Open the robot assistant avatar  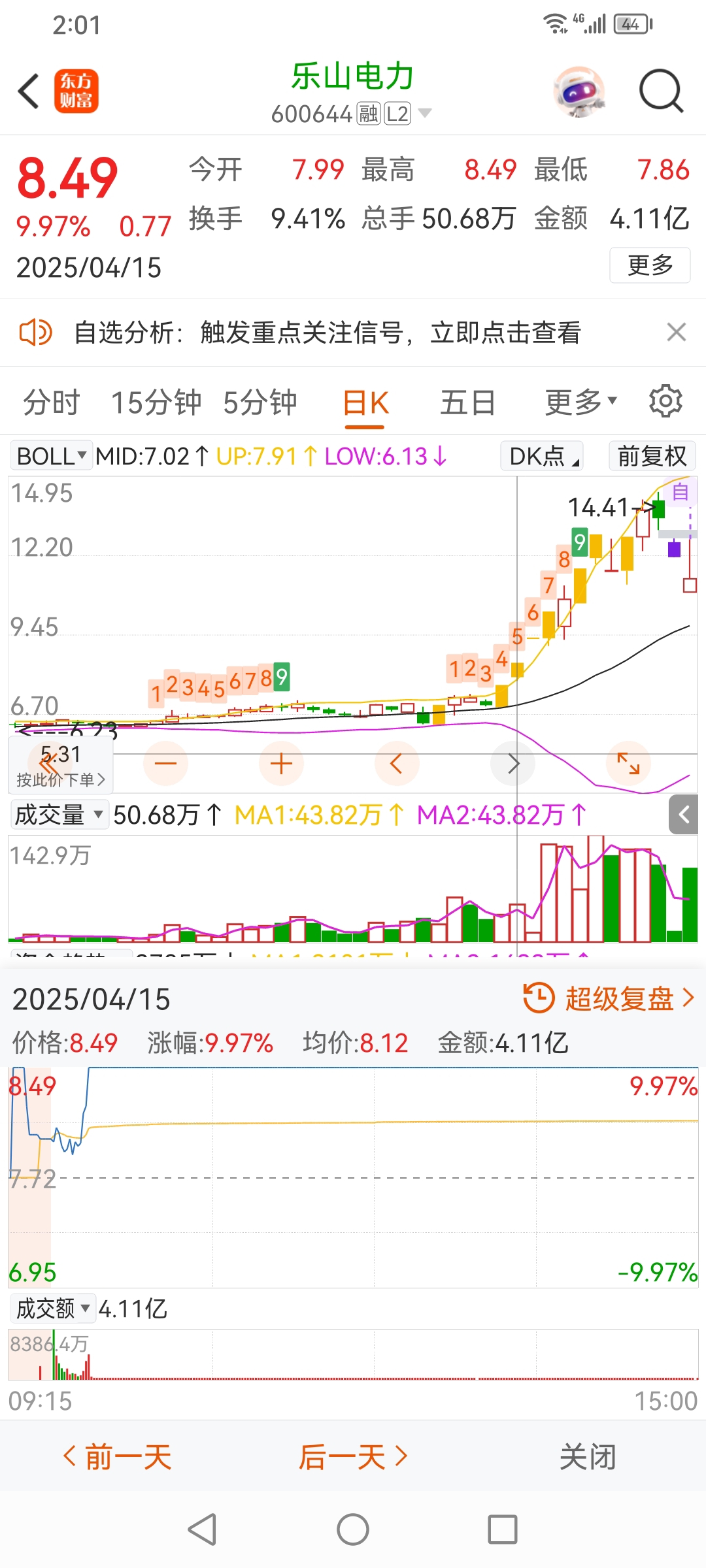click(579, 91)
